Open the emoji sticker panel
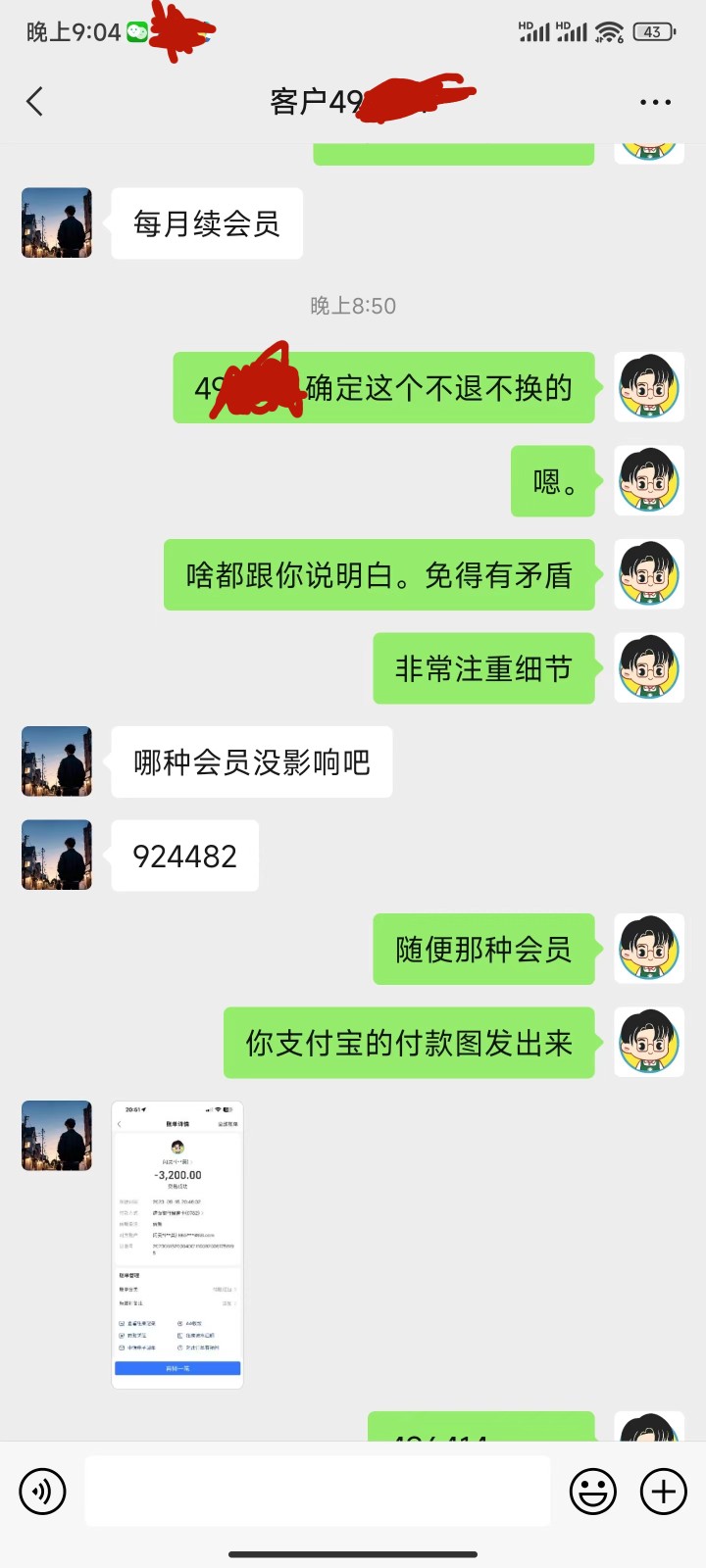 point(593,1492)
